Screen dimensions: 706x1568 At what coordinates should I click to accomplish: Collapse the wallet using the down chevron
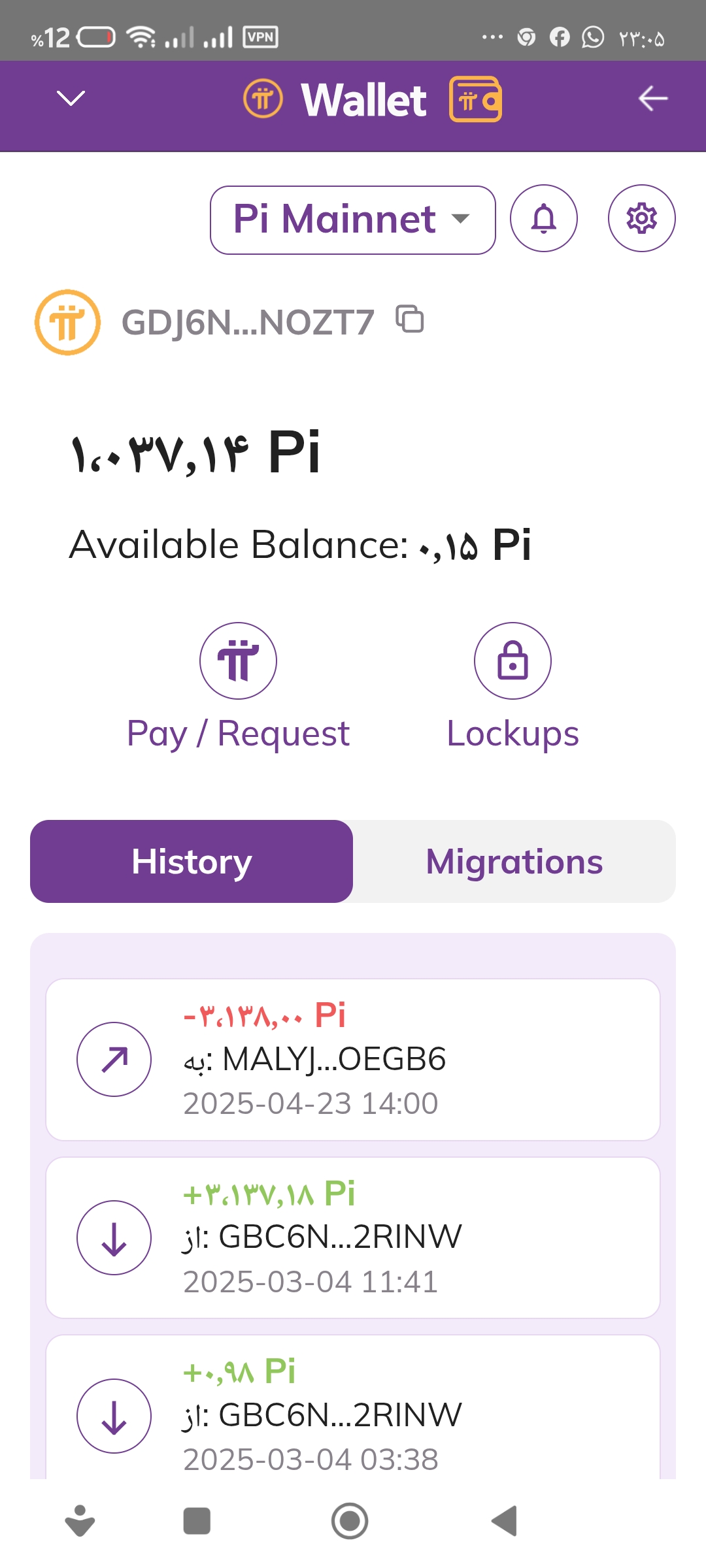pyautogui.click(x=71, y=98)
